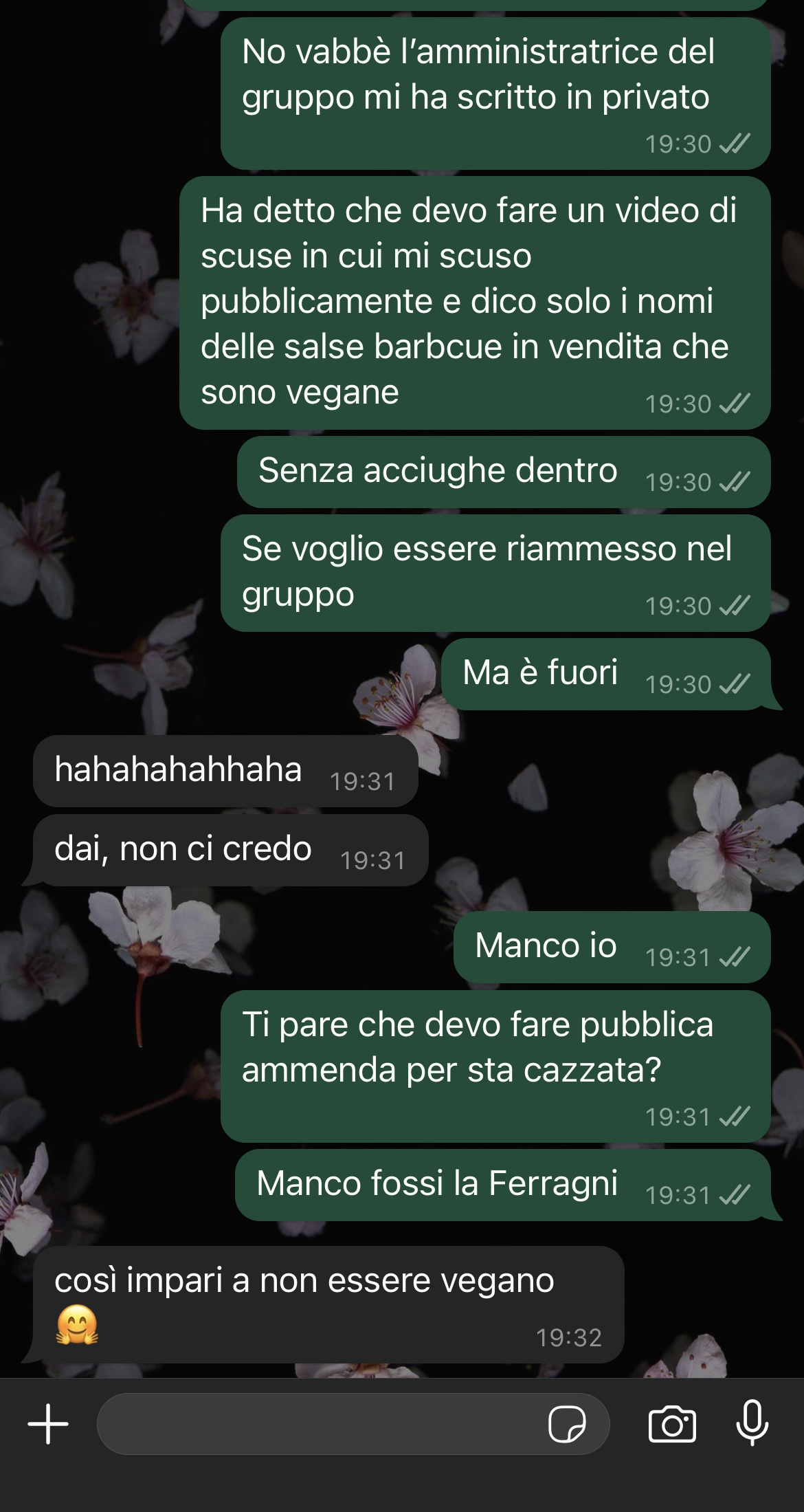Tap the message text field
This screenshot has height=1512, width=804.
pyautogui.click(x=316, y=1423)
